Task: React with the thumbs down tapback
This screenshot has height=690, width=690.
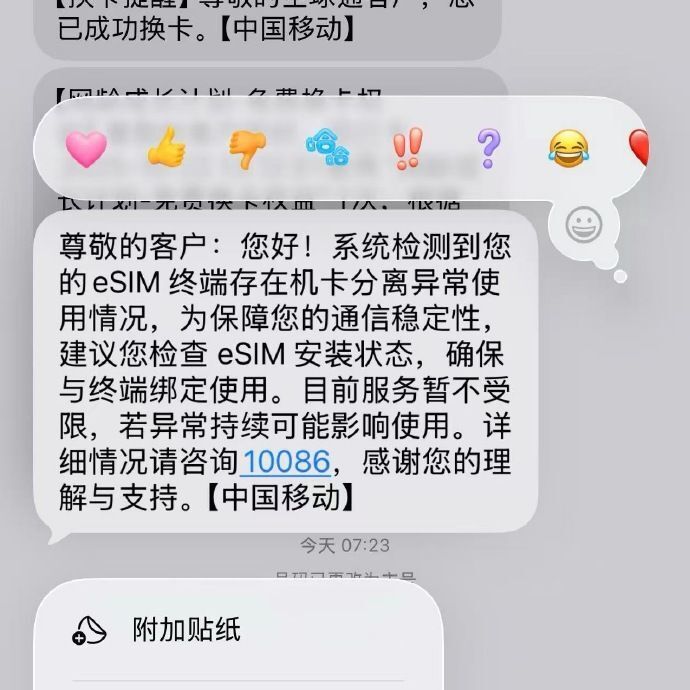Action: pyautogui.click(x=247, y=149)
